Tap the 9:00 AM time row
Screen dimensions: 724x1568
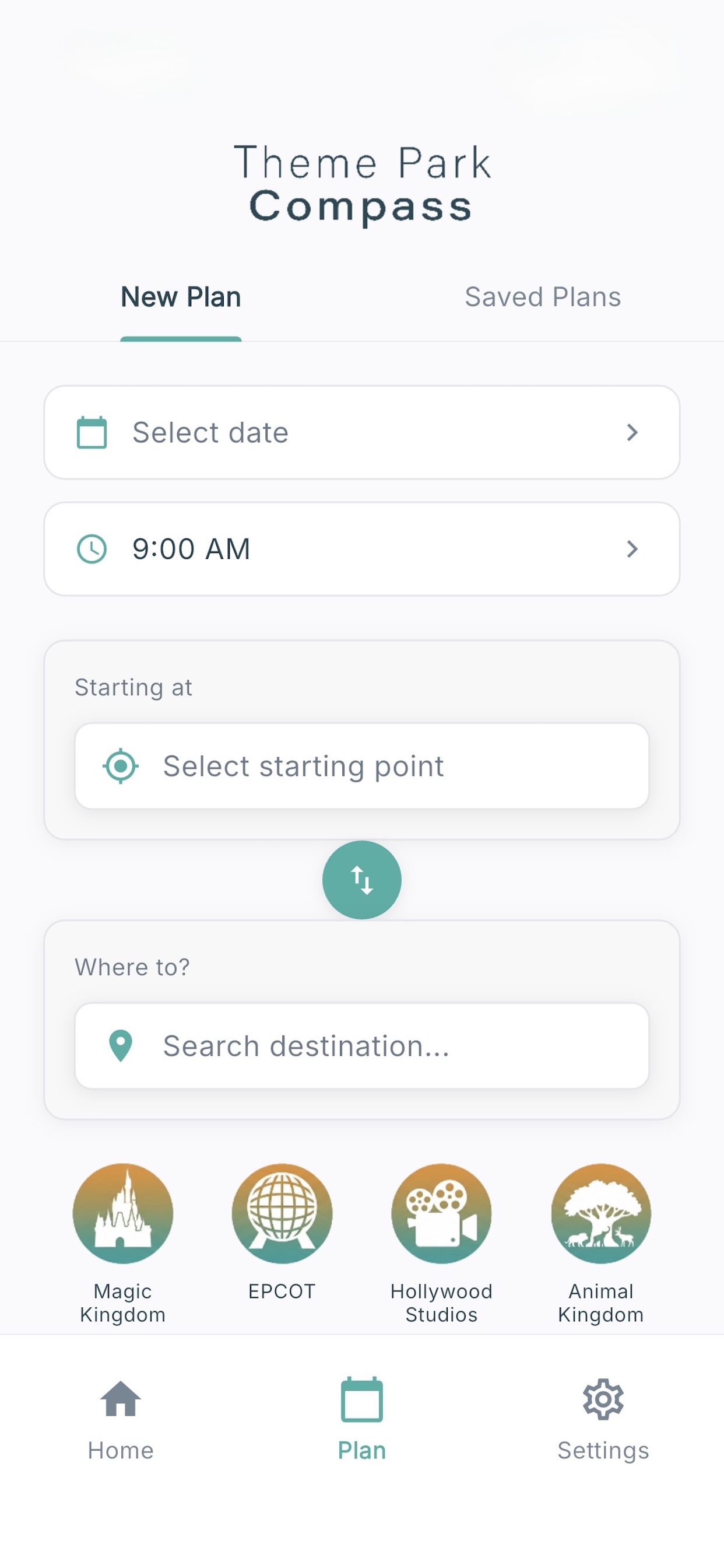pyautogui.click(x=362, y=548)
